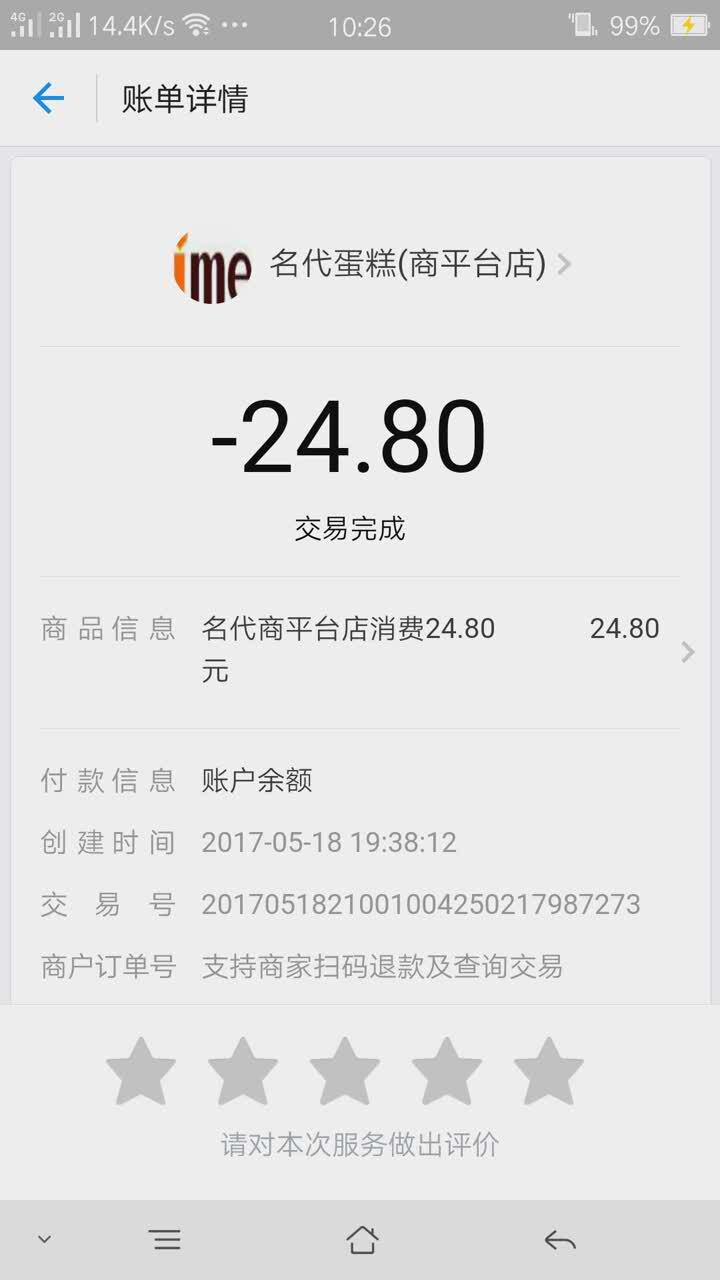Tap the system home button
720x1280 pixels.
(362, 1240)
